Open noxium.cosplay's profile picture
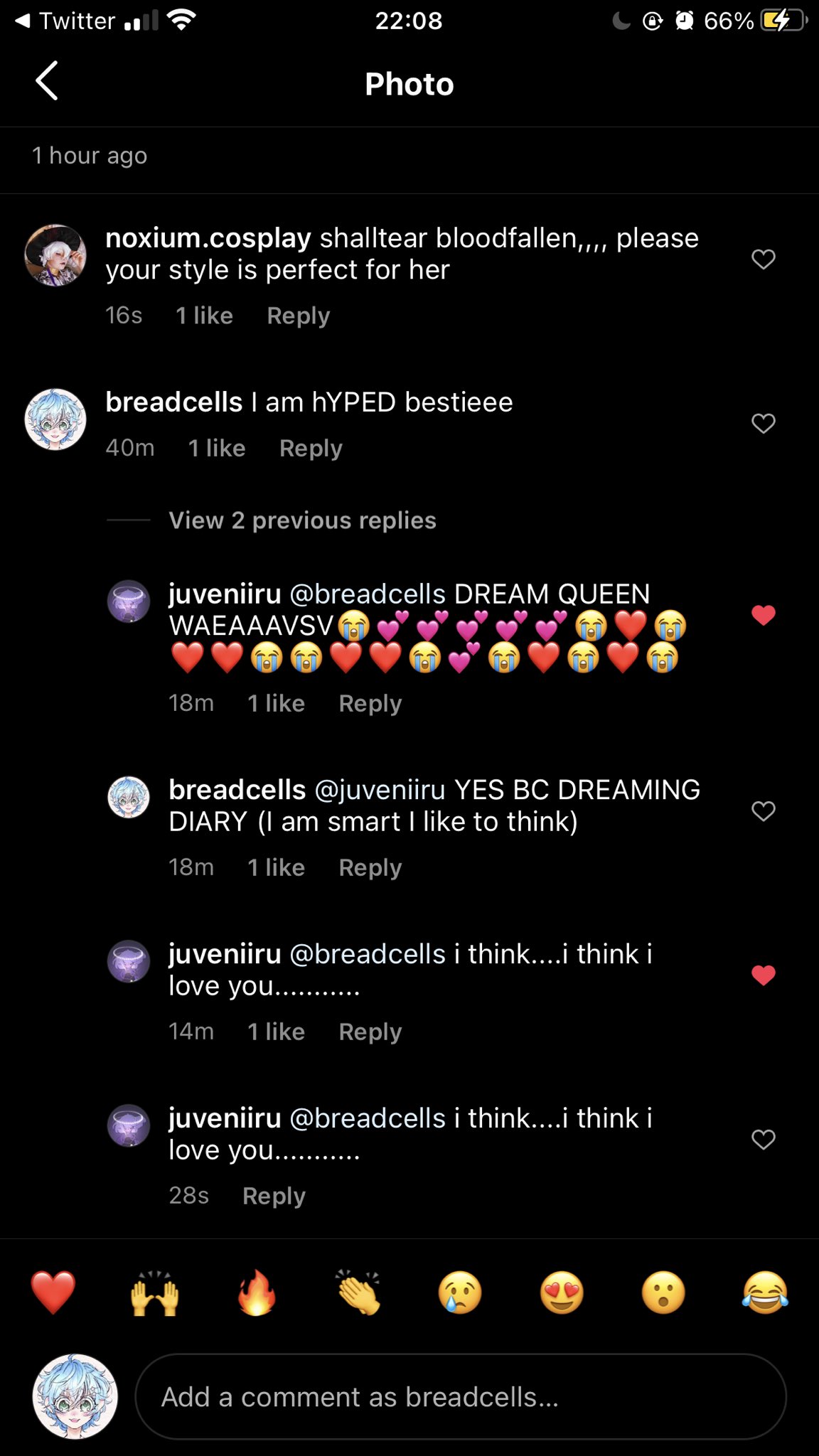This screenshot has width=819, height=1456. tap(55, 255)
